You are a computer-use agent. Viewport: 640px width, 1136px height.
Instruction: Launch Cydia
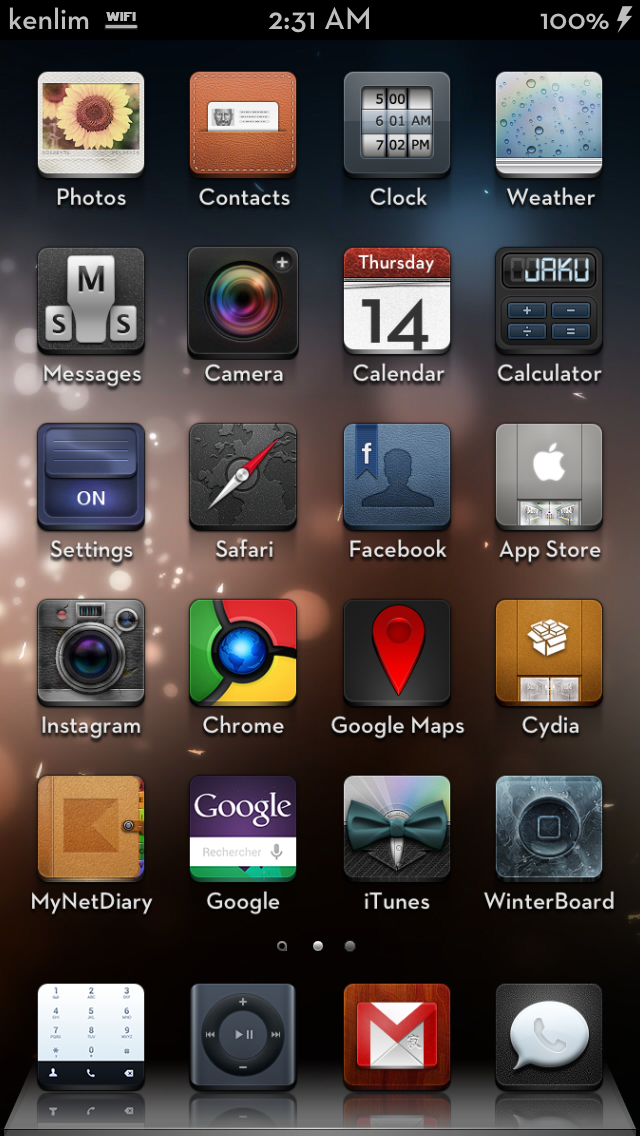(x=549, y=652)
